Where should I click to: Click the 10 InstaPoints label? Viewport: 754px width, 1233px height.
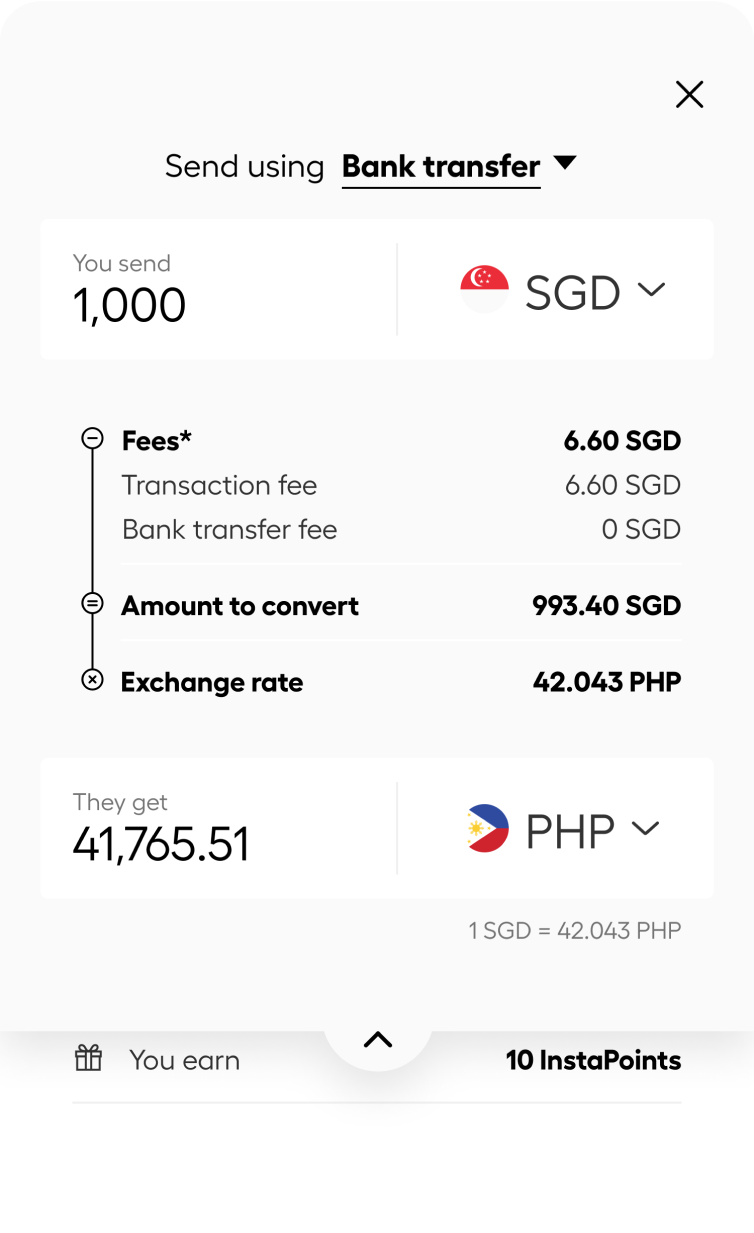(594, 1060)
